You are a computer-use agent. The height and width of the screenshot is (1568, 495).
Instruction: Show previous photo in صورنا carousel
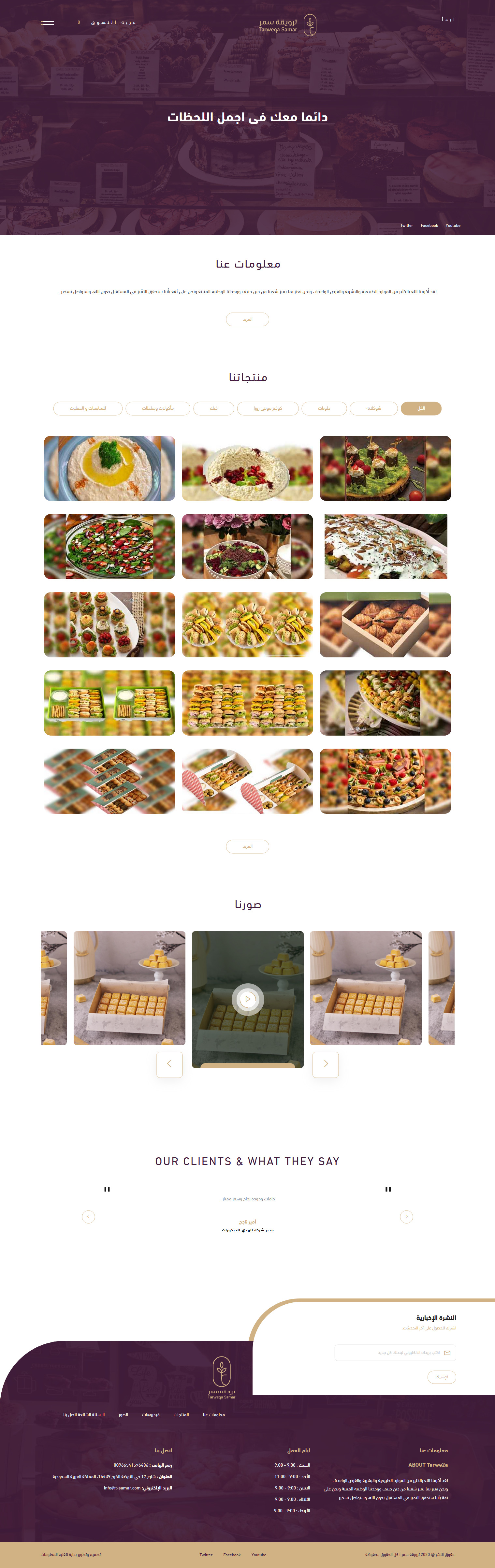tap(169, 1064)
